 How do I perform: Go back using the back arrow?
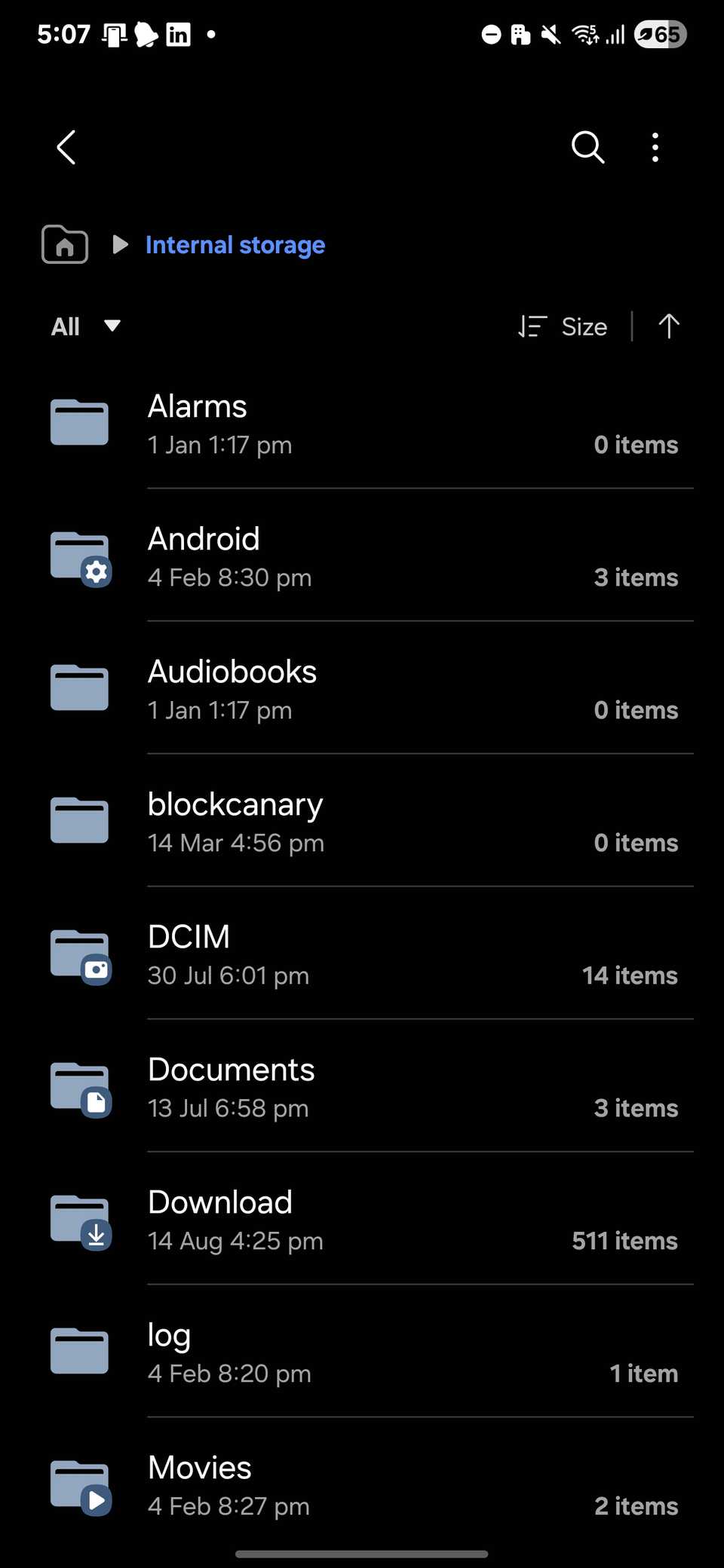click(65, 148)
